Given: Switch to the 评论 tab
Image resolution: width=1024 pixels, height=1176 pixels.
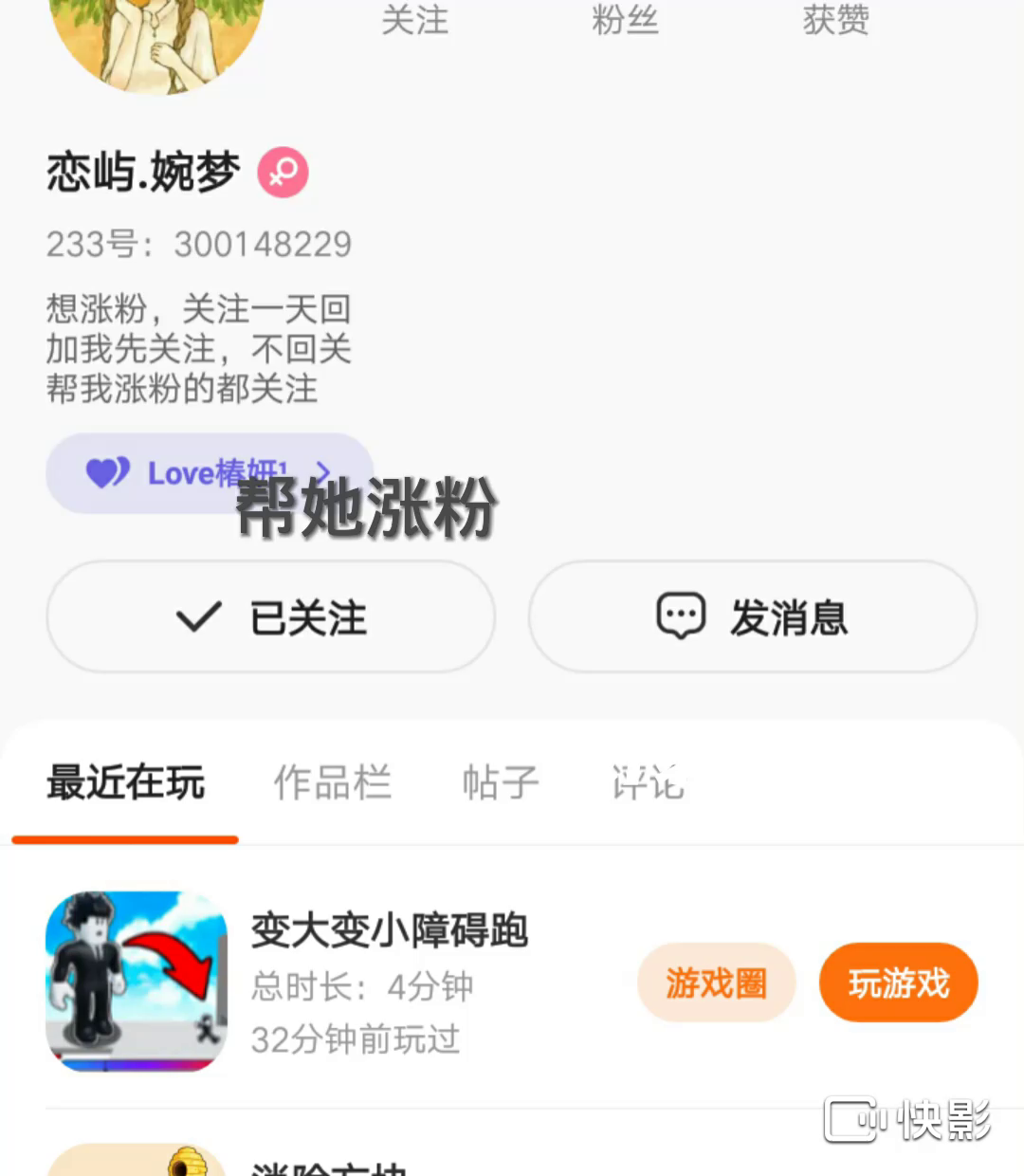Looking at the screenshot, I should [648, 783].
